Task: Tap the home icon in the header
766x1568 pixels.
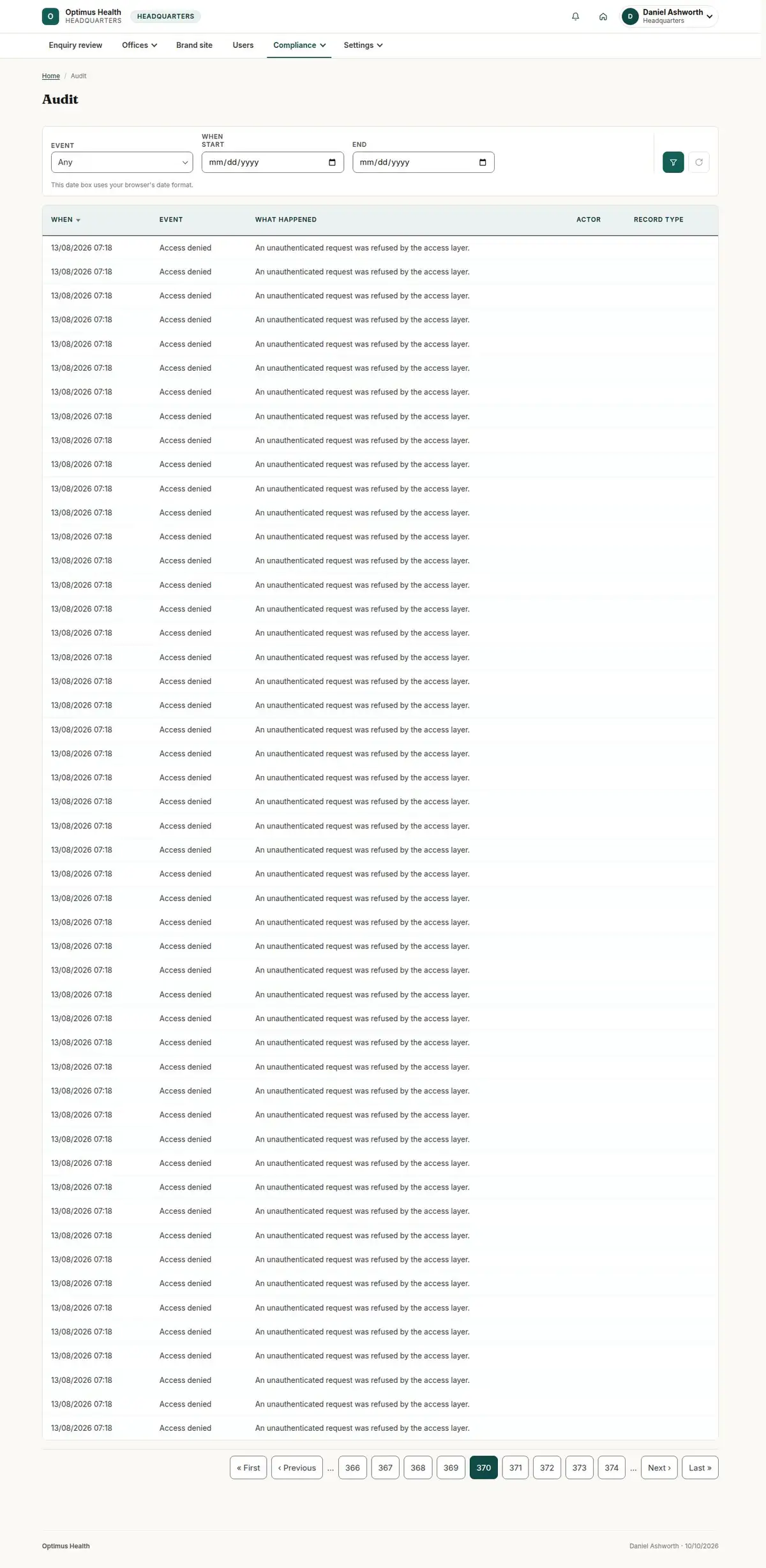Action: 603,17
